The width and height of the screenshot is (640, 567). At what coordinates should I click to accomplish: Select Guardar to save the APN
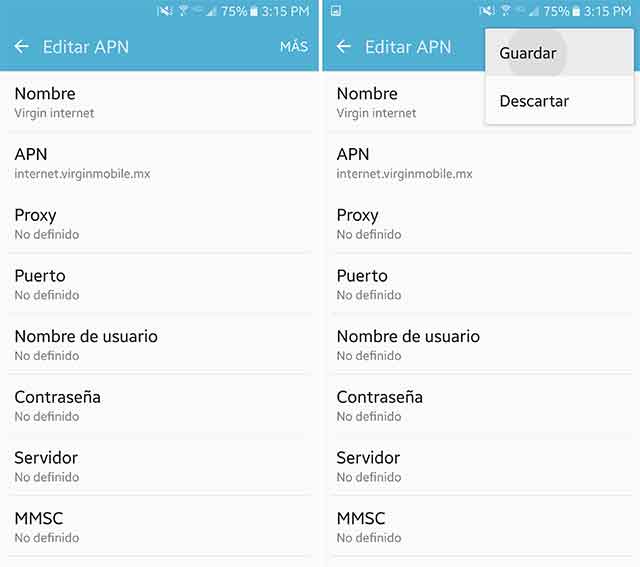[528, 53]
